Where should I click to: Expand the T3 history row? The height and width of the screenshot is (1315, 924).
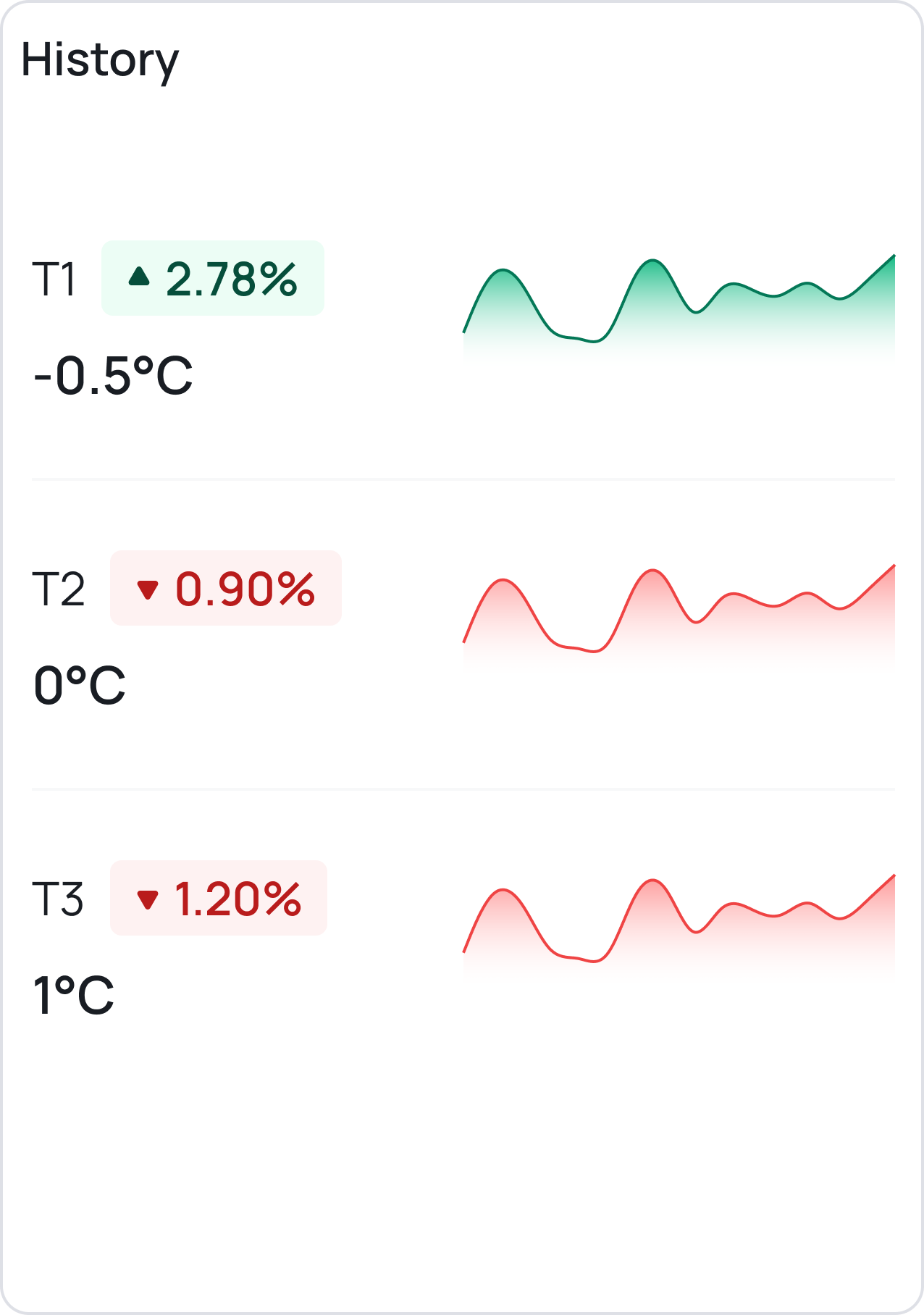coord(462,941)
